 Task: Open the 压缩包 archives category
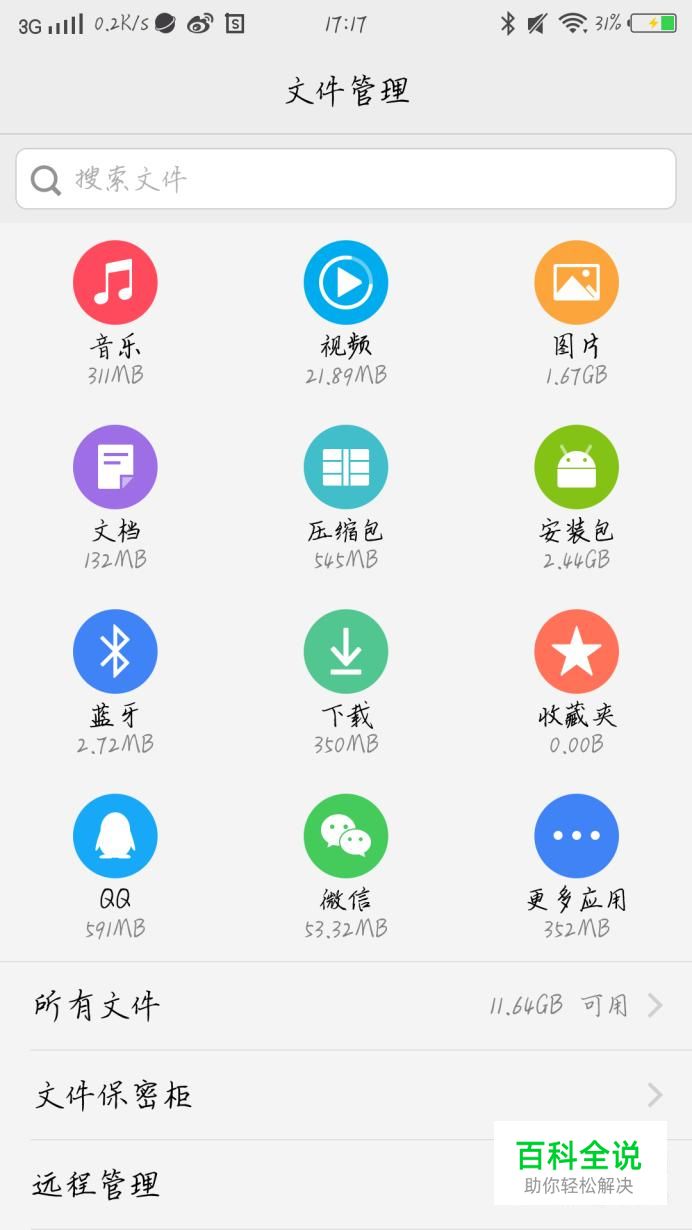(x=346, y=467)
